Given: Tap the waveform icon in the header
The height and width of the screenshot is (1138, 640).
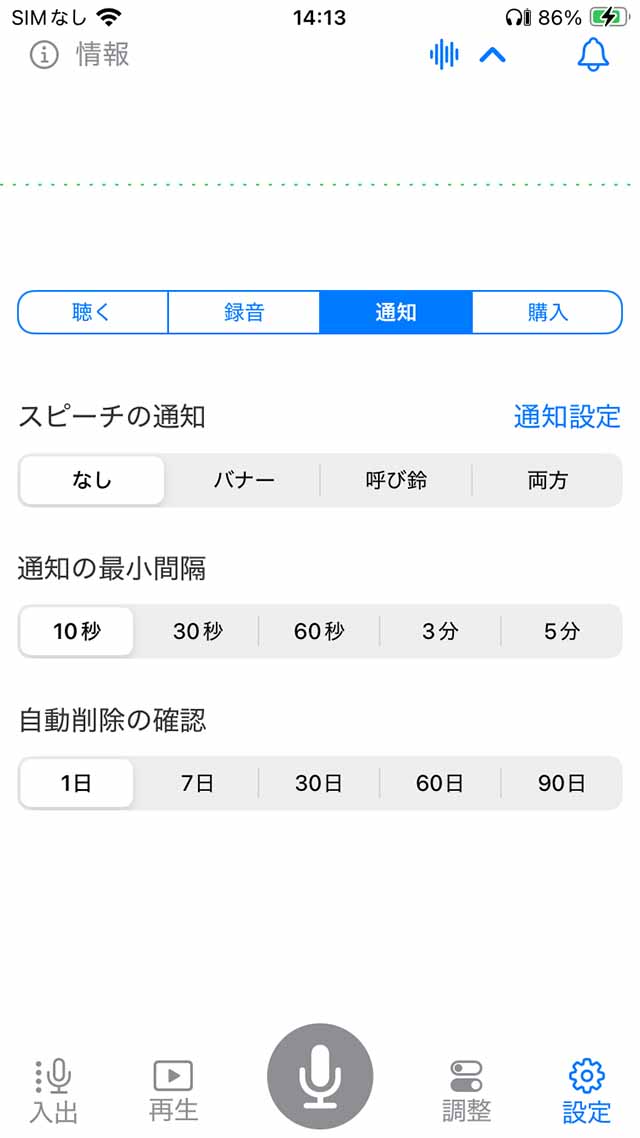Looking at the screenshot, I should (444, 54).
